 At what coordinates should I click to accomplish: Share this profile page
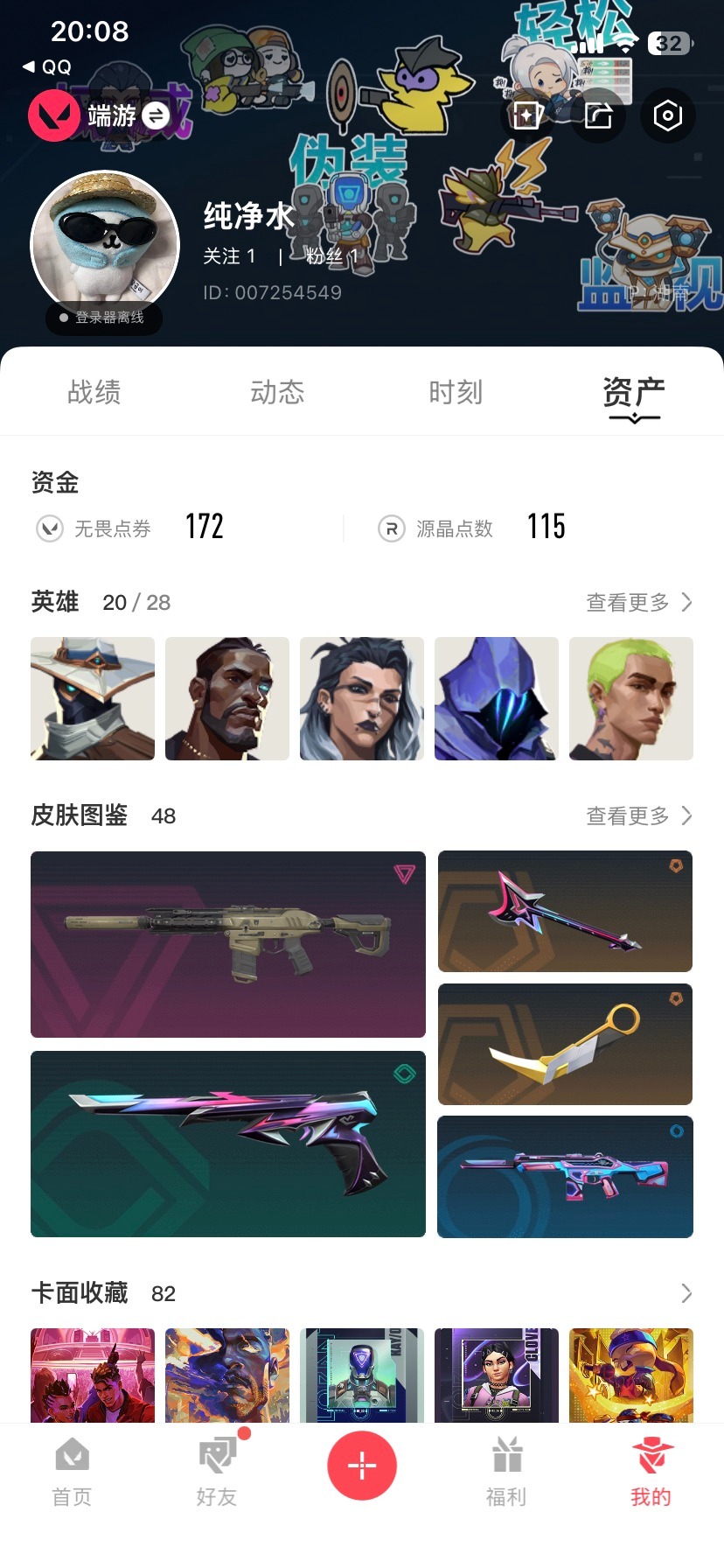(598, 115)
